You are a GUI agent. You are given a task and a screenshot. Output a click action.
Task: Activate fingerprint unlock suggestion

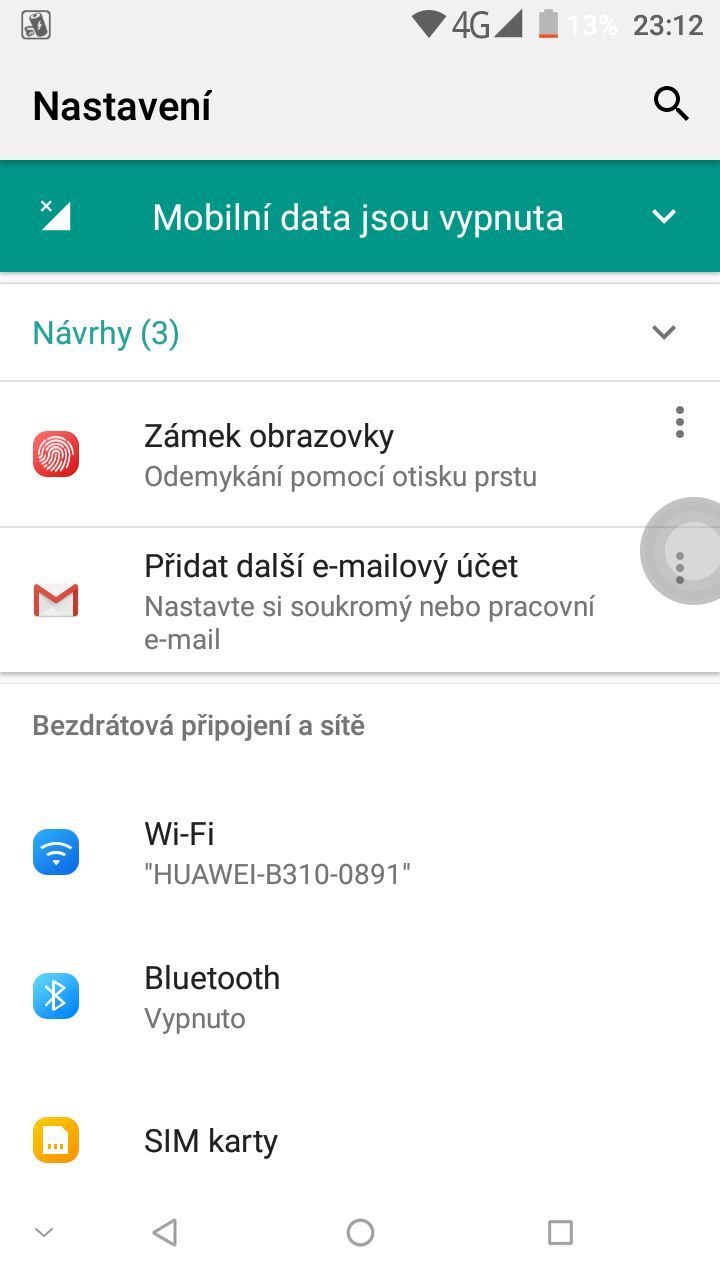coord(300,453)
